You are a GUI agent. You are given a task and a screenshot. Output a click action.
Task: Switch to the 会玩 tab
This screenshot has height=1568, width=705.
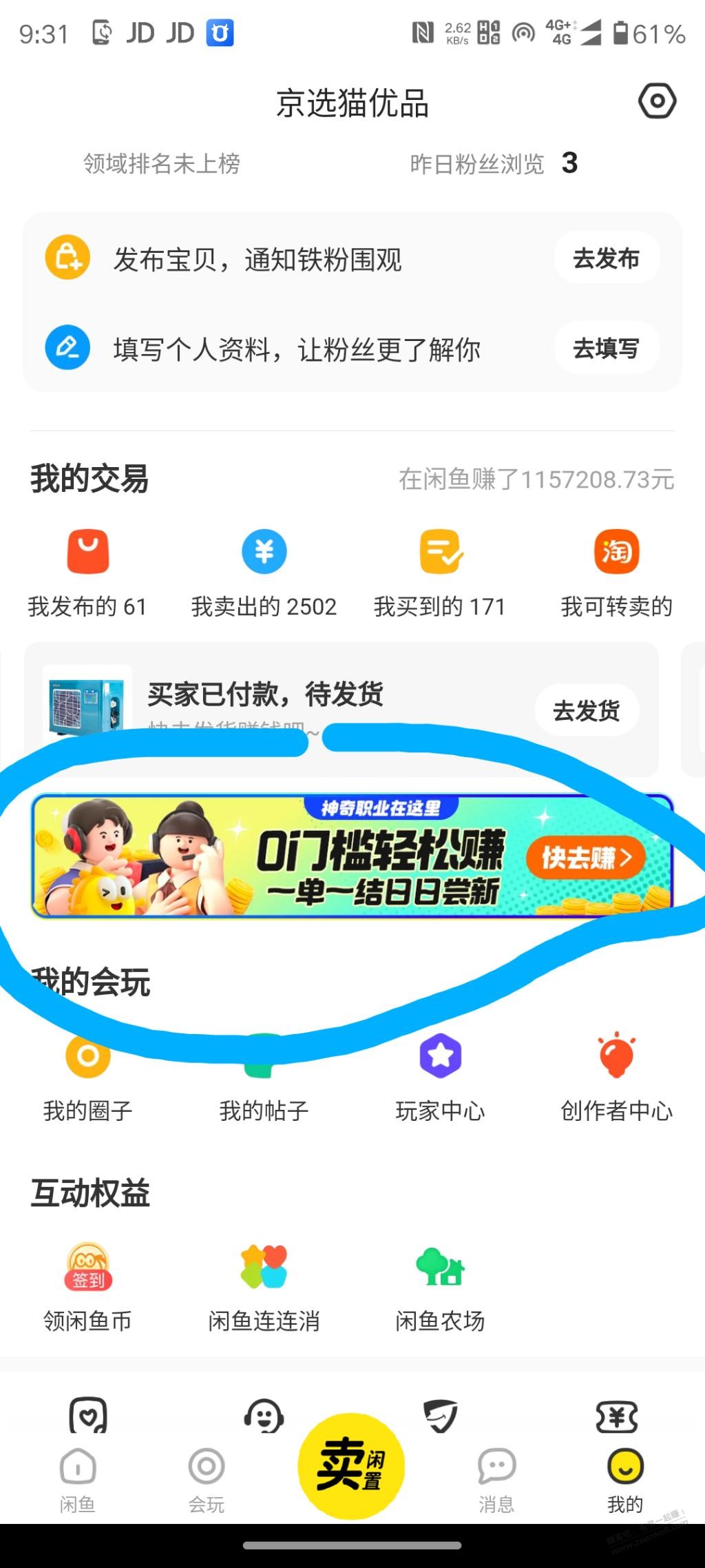click(x=207, y=1480)
